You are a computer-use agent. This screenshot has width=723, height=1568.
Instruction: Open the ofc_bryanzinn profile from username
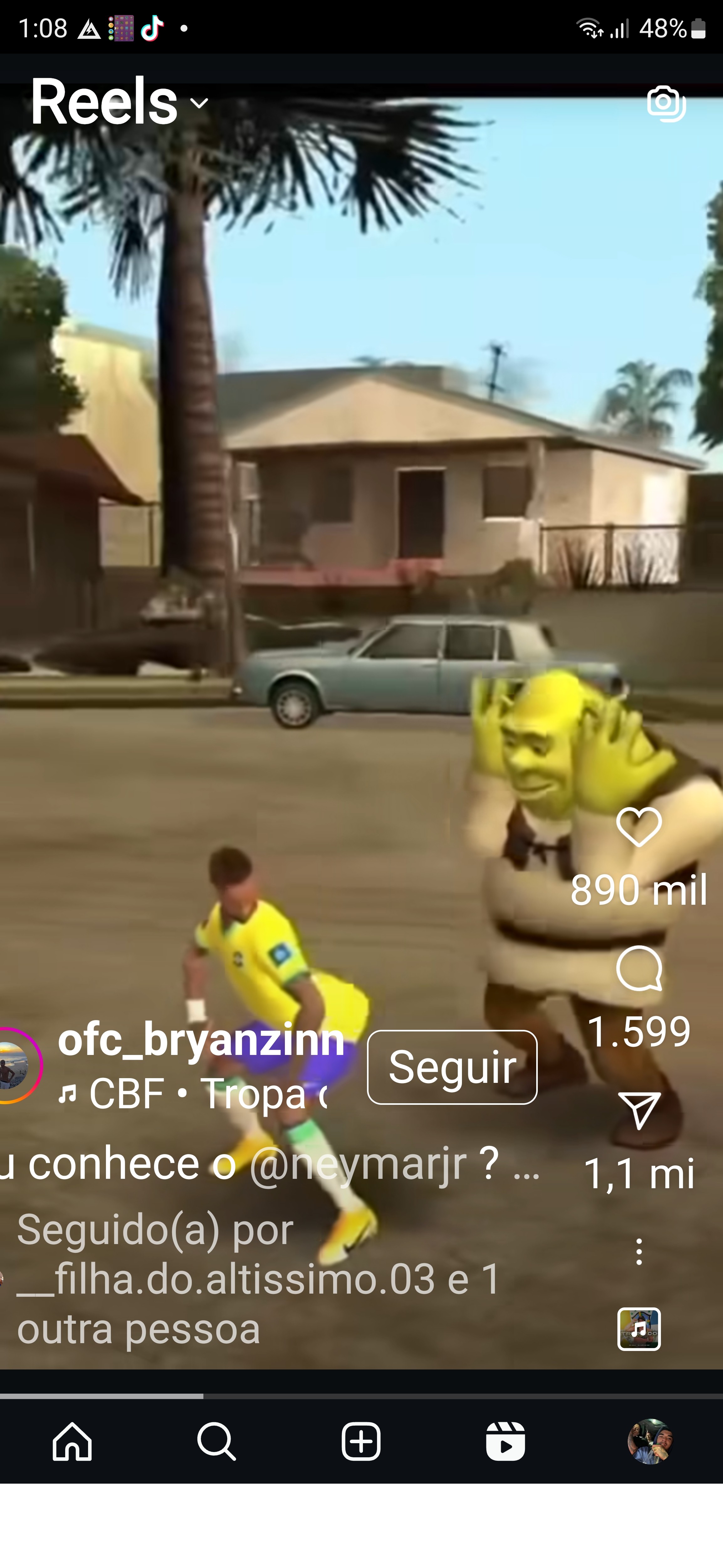click(x=201, y=1040)
